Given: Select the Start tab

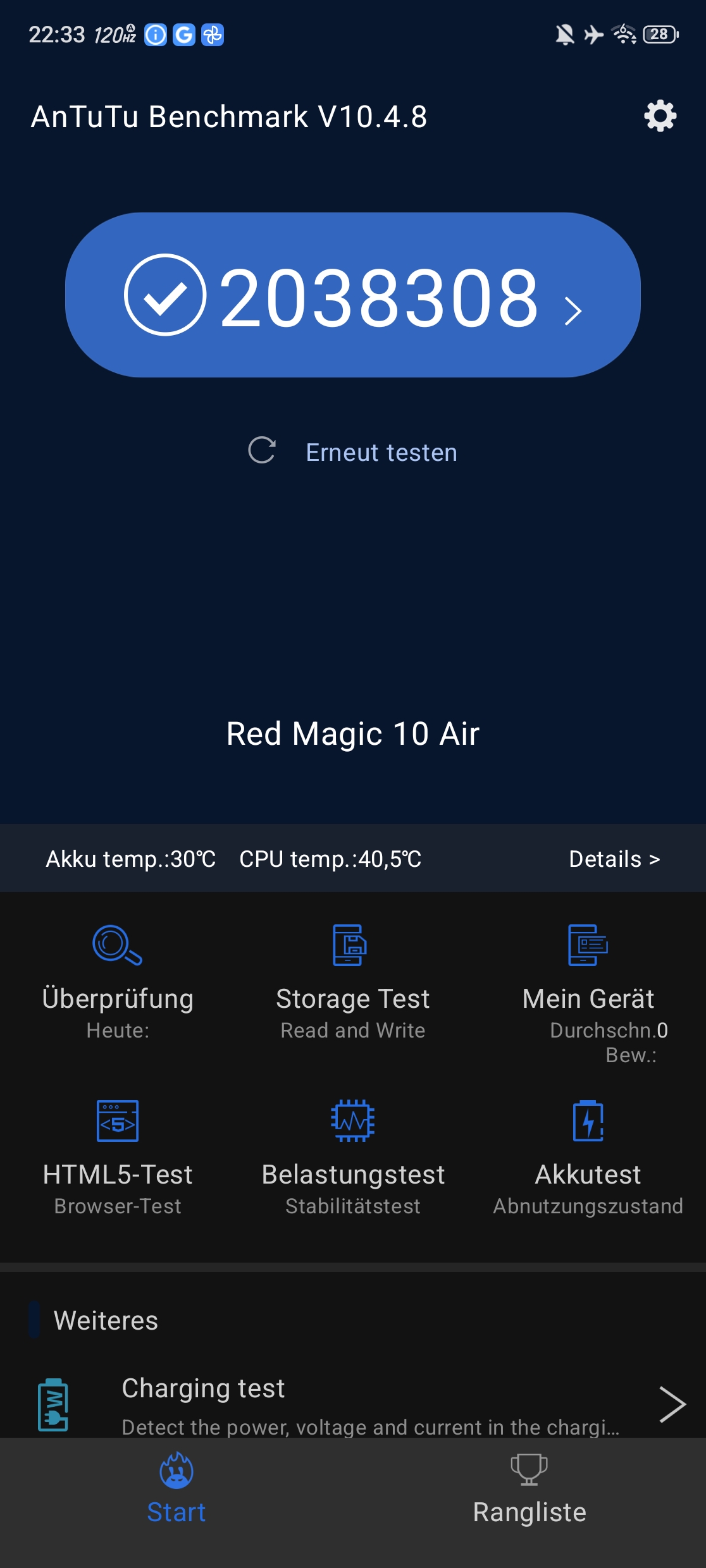Looking at the screenshot, I should [176, 1488].
